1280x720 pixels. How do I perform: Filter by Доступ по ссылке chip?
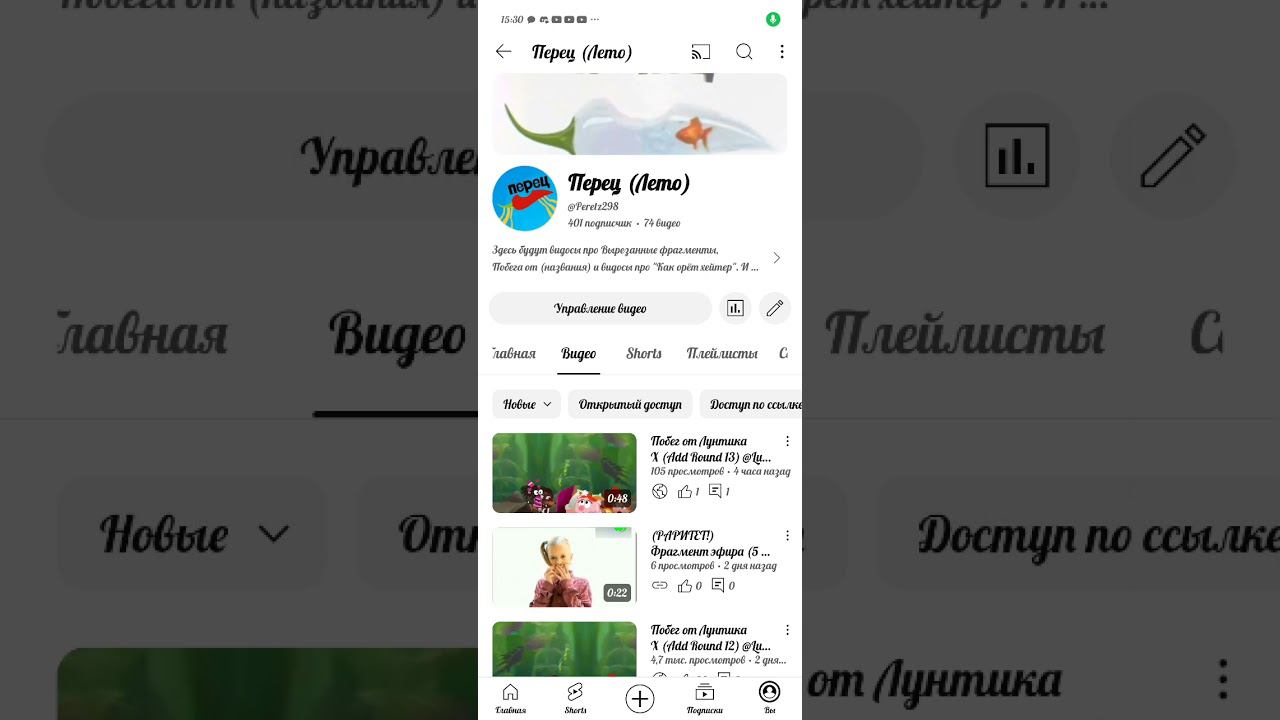(x=754, y=404)
